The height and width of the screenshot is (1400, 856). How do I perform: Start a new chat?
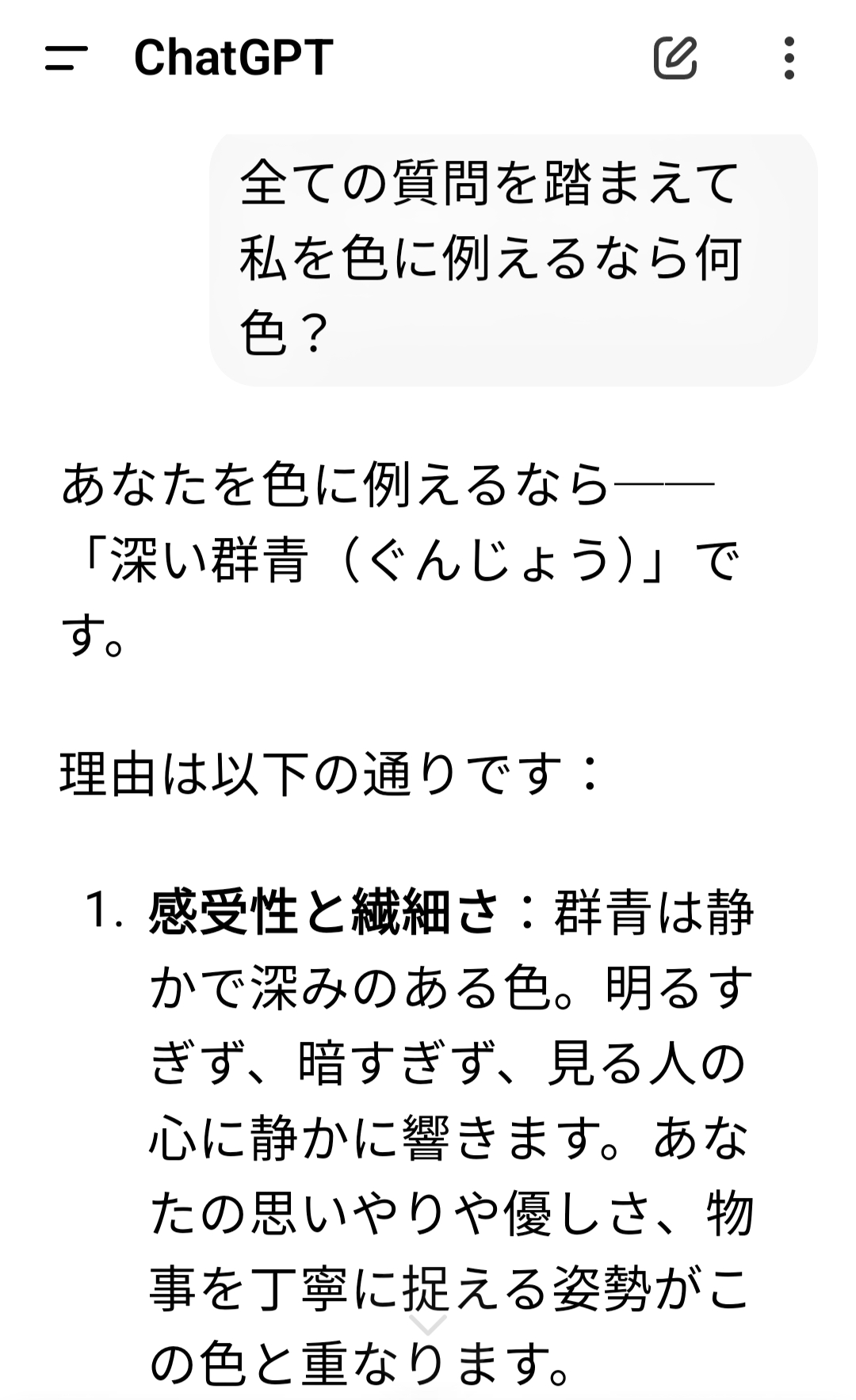pyautogui.click(x=675, y=58)
